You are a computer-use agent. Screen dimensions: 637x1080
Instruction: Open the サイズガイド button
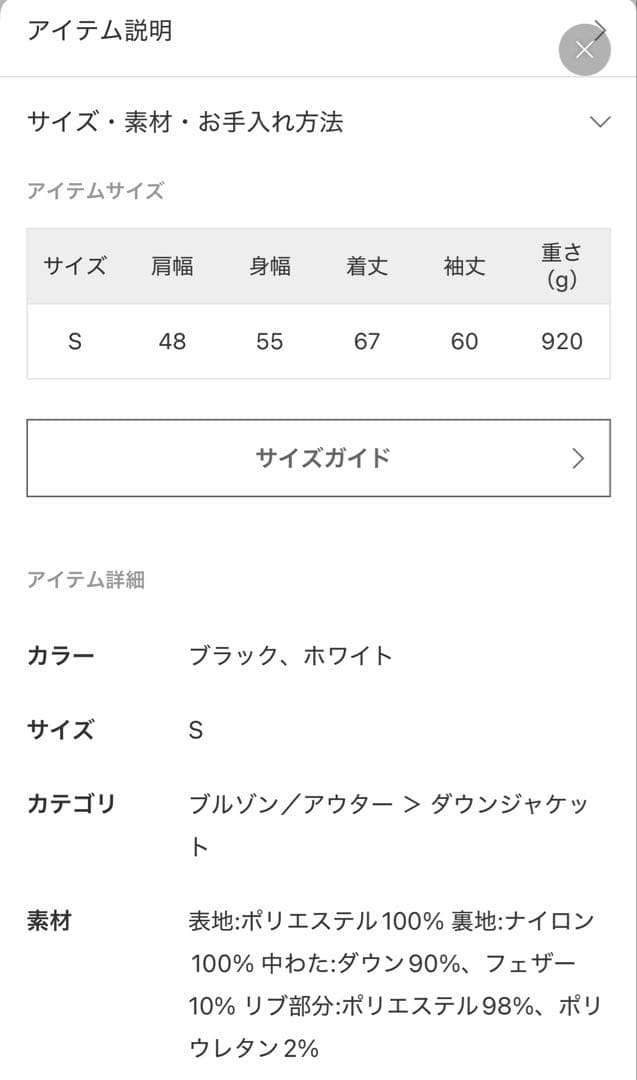318,458
